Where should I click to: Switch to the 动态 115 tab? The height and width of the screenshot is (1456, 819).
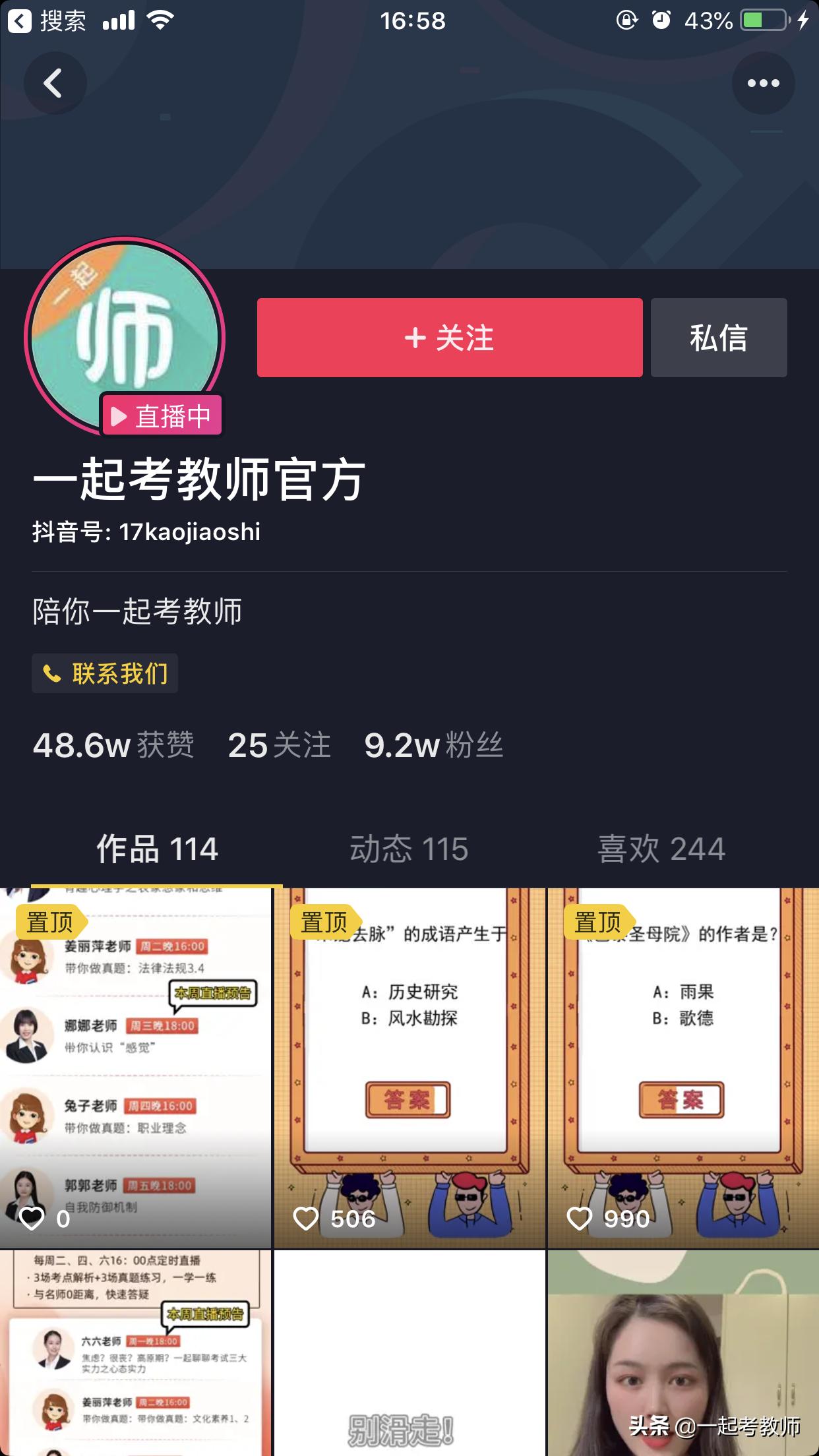(x=409, y=849)
